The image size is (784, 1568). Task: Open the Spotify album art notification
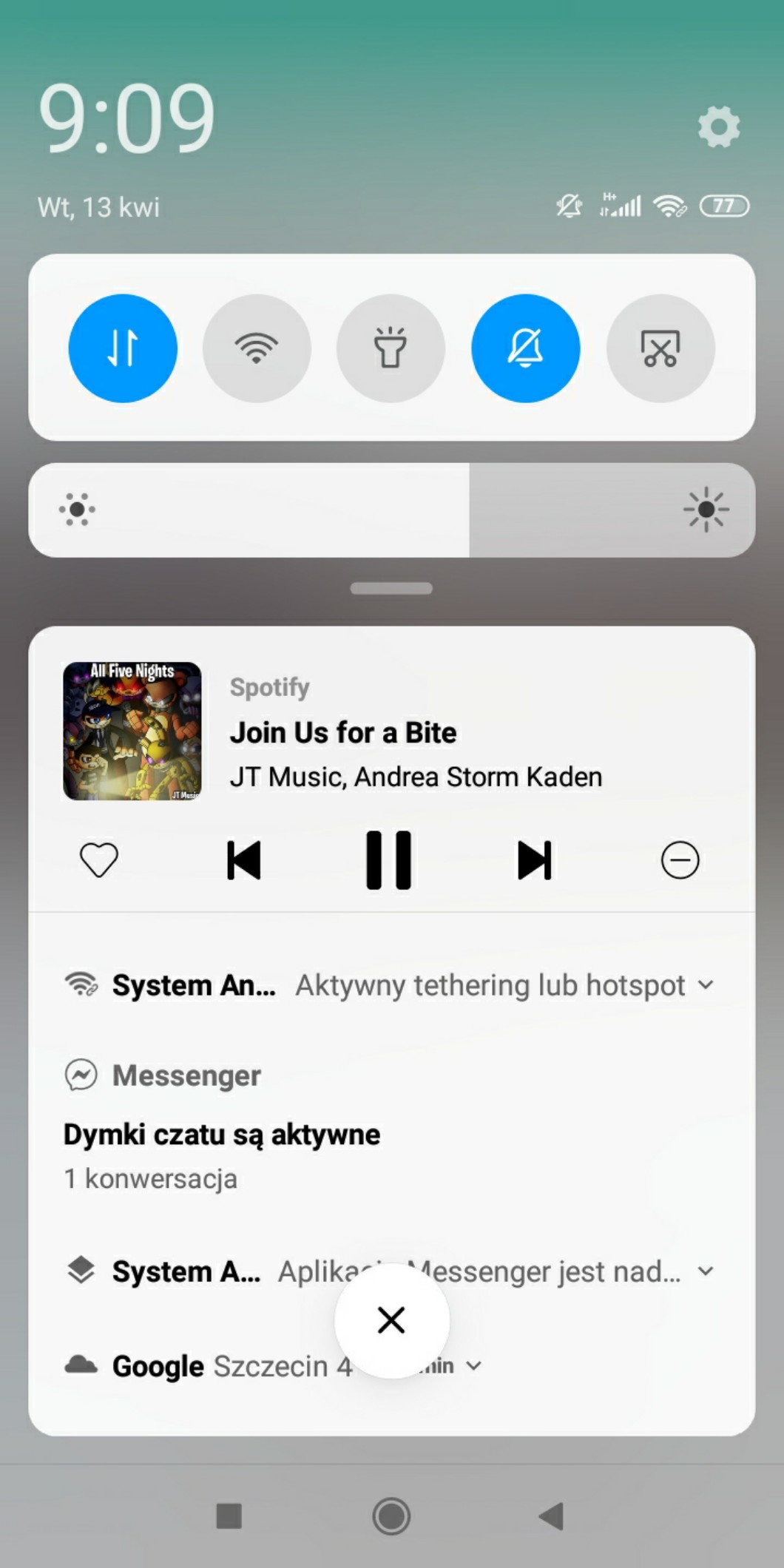pos(132,731)
